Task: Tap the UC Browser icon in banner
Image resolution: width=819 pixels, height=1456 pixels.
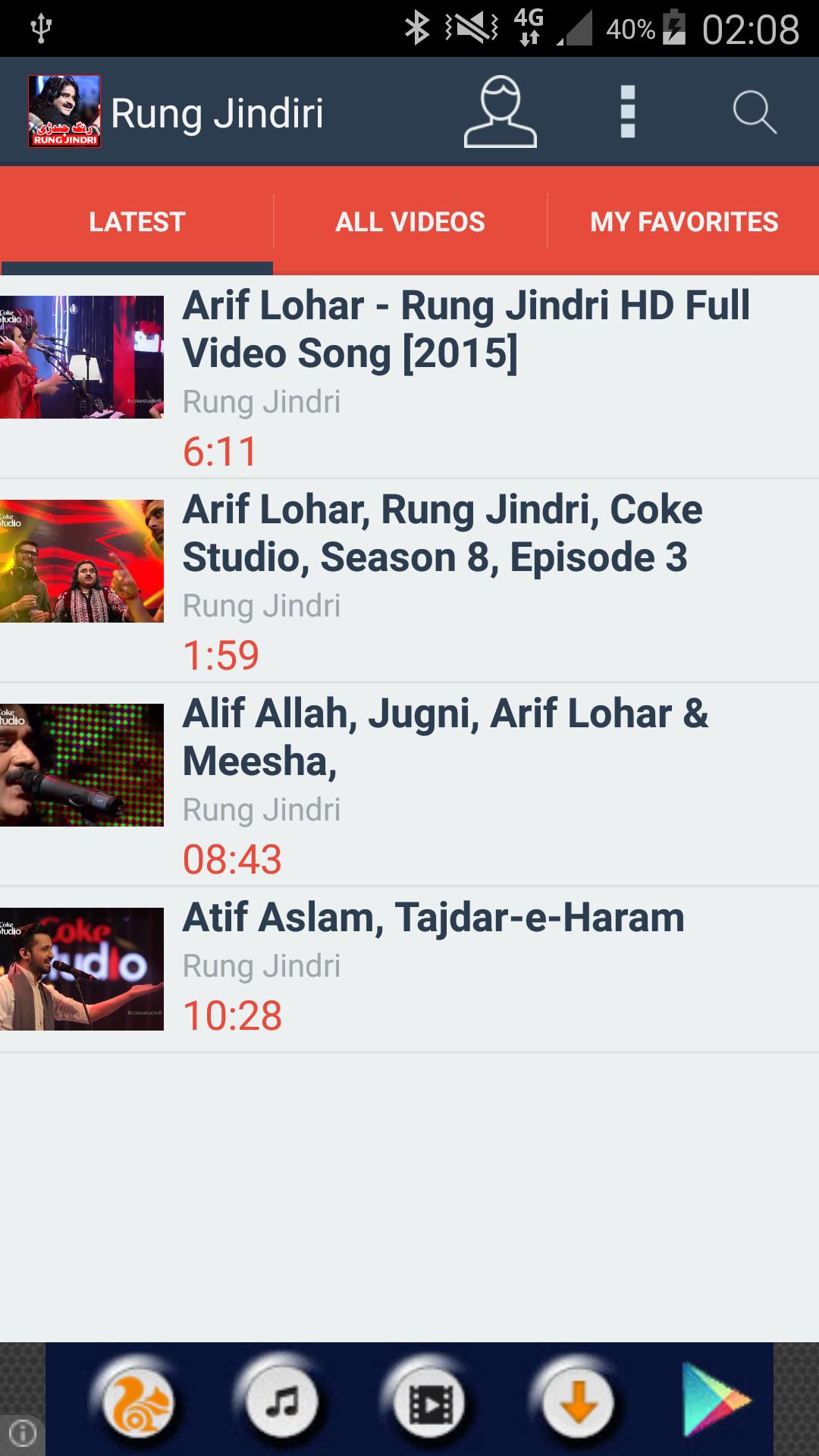Action: coord(138,1404)
